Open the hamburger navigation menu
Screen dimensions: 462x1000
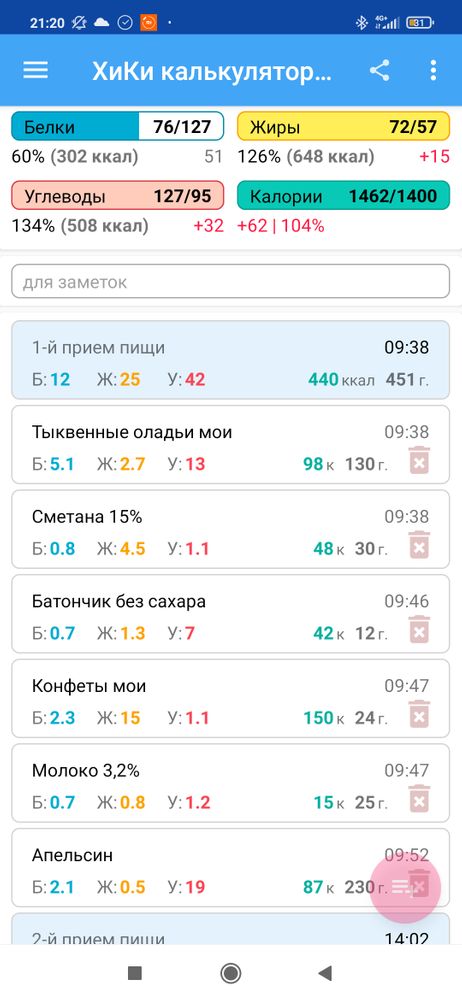[x=36, y=70]
